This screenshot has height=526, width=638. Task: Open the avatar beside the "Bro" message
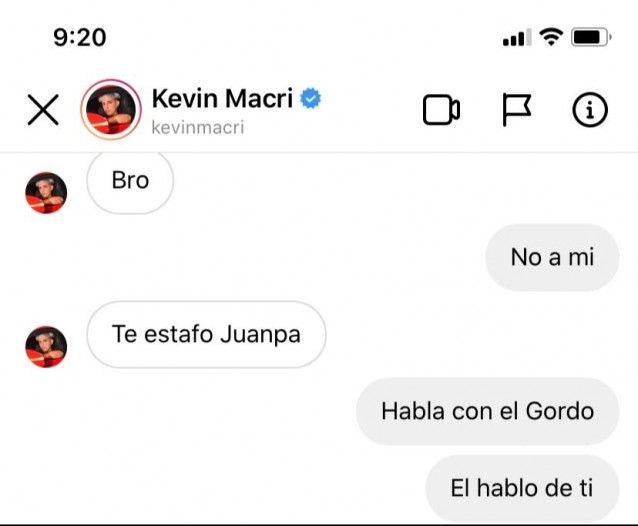(x=46, y=192)
